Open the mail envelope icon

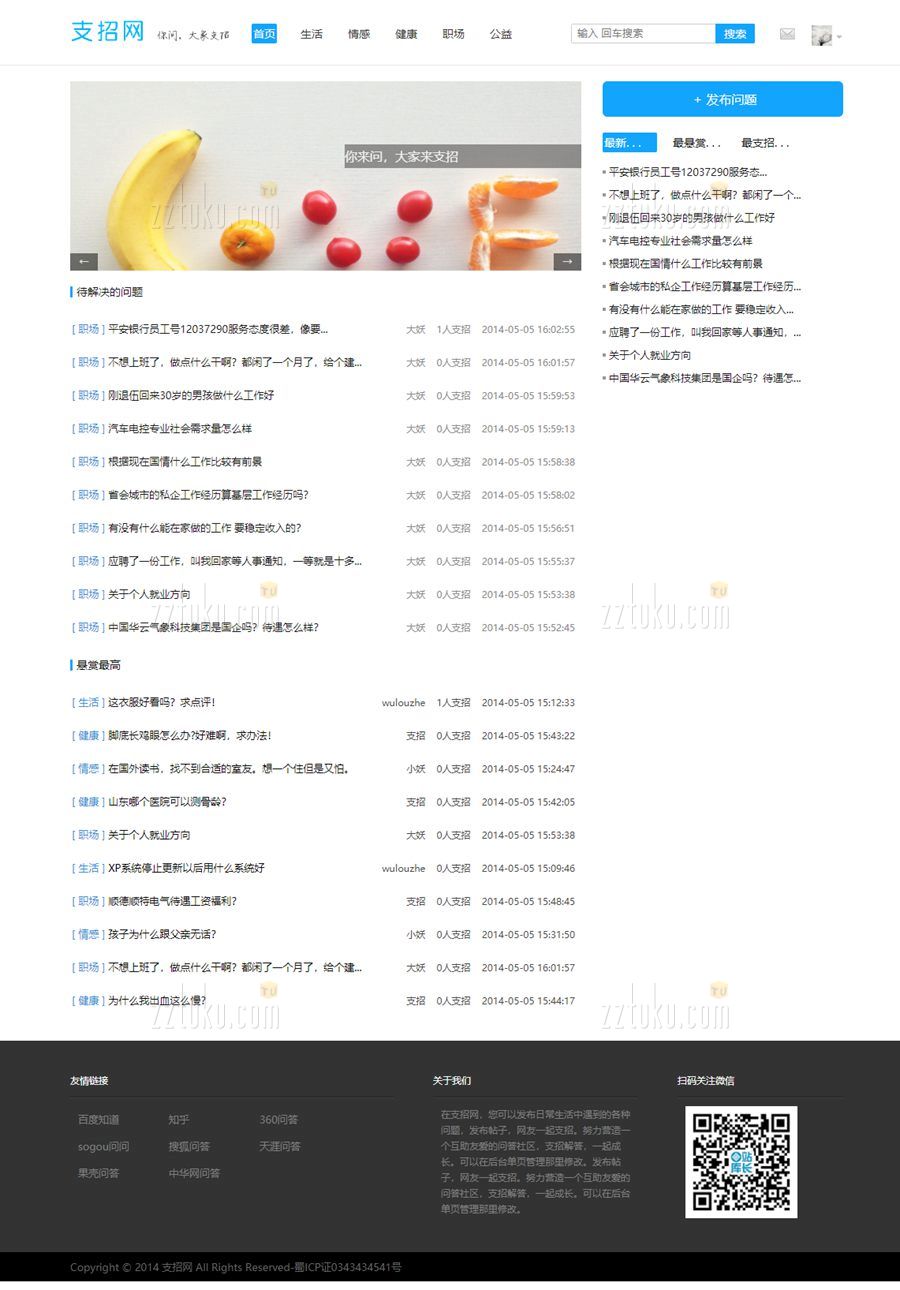(787, 34)
